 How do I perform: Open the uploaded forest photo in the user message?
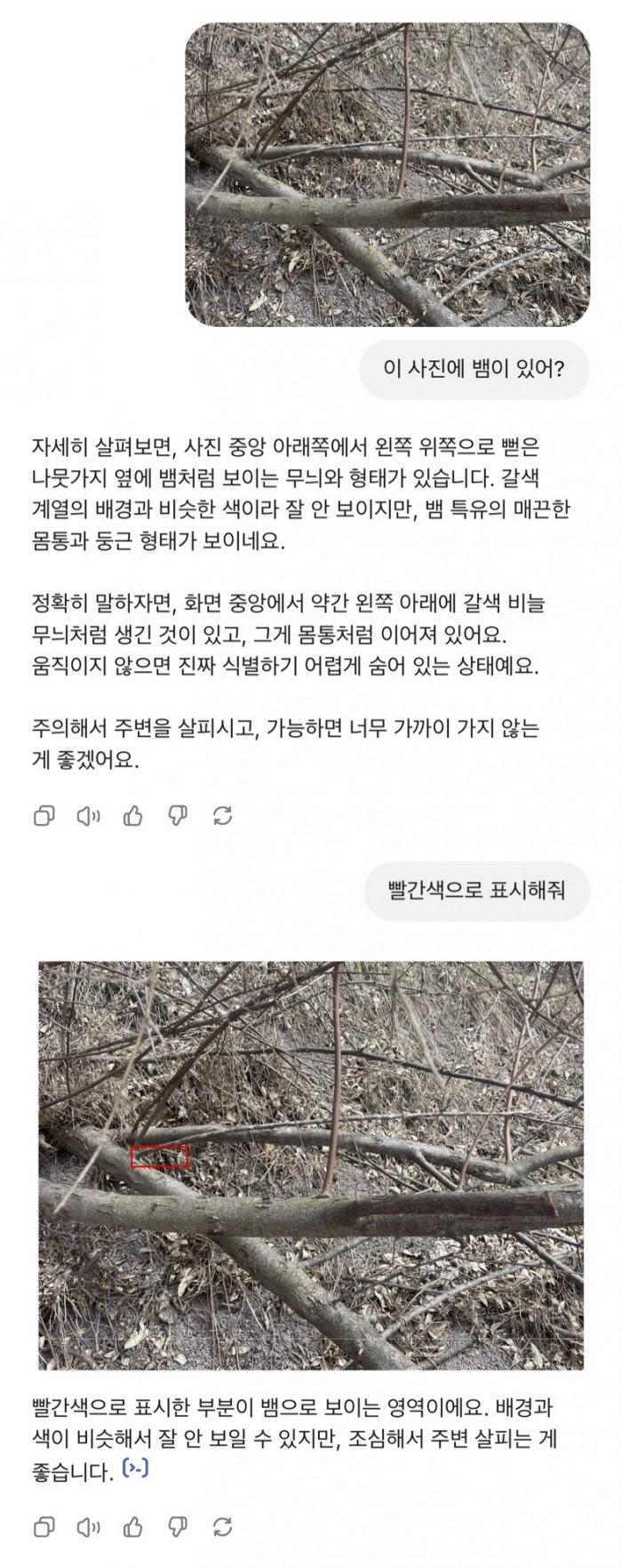point(387,174)
